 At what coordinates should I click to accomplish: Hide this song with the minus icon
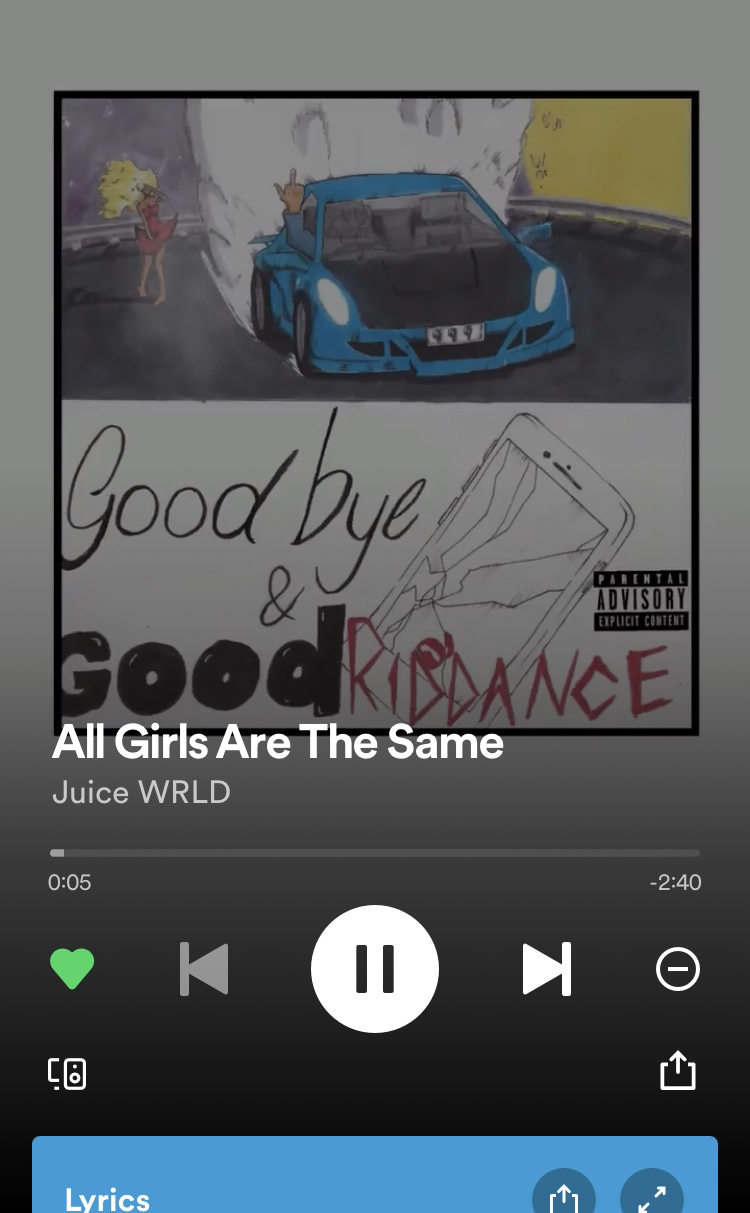point(678,969)
